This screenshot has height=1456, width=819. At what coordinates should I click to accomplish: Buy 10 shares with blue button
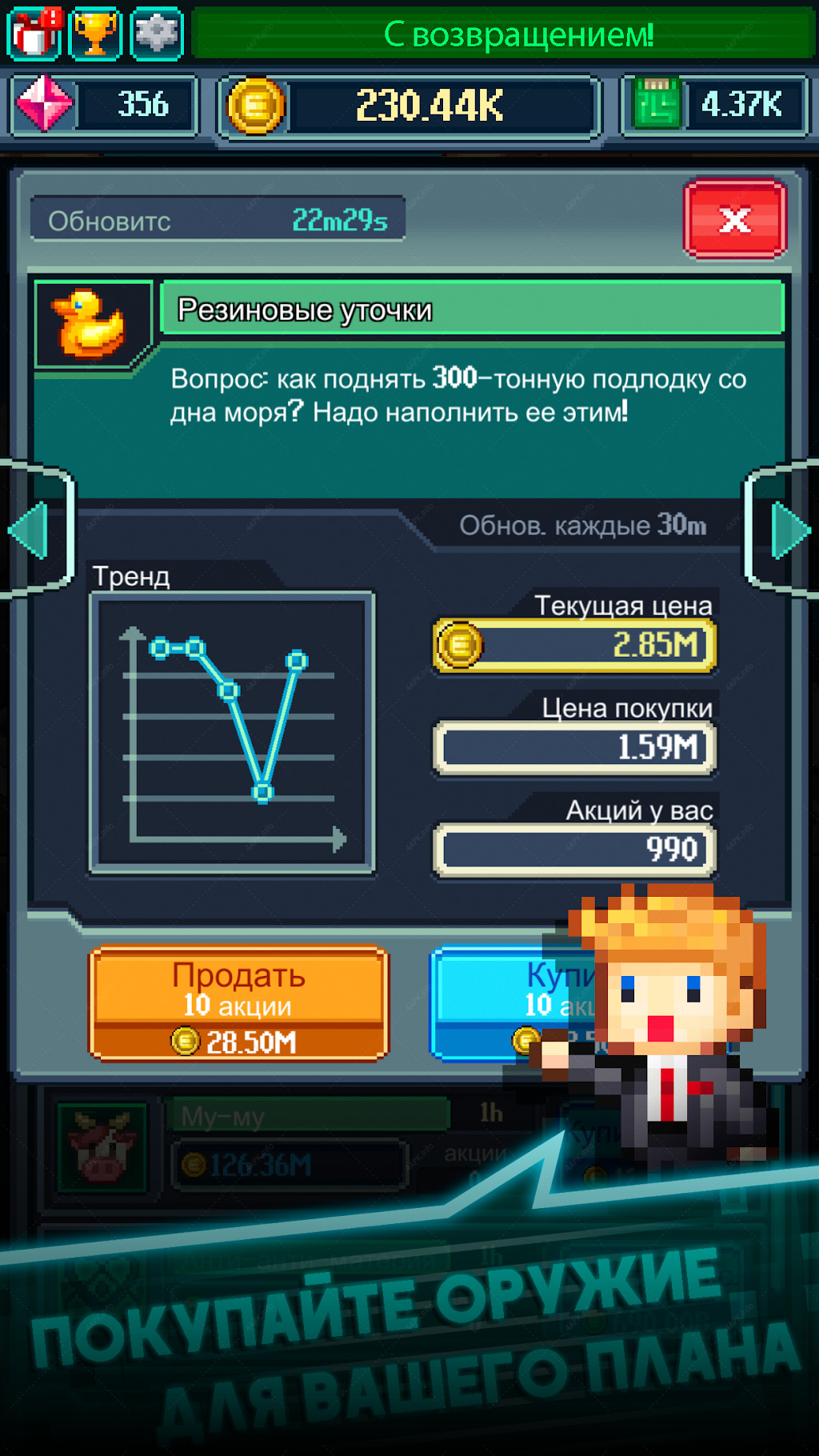click(512, 1004)
